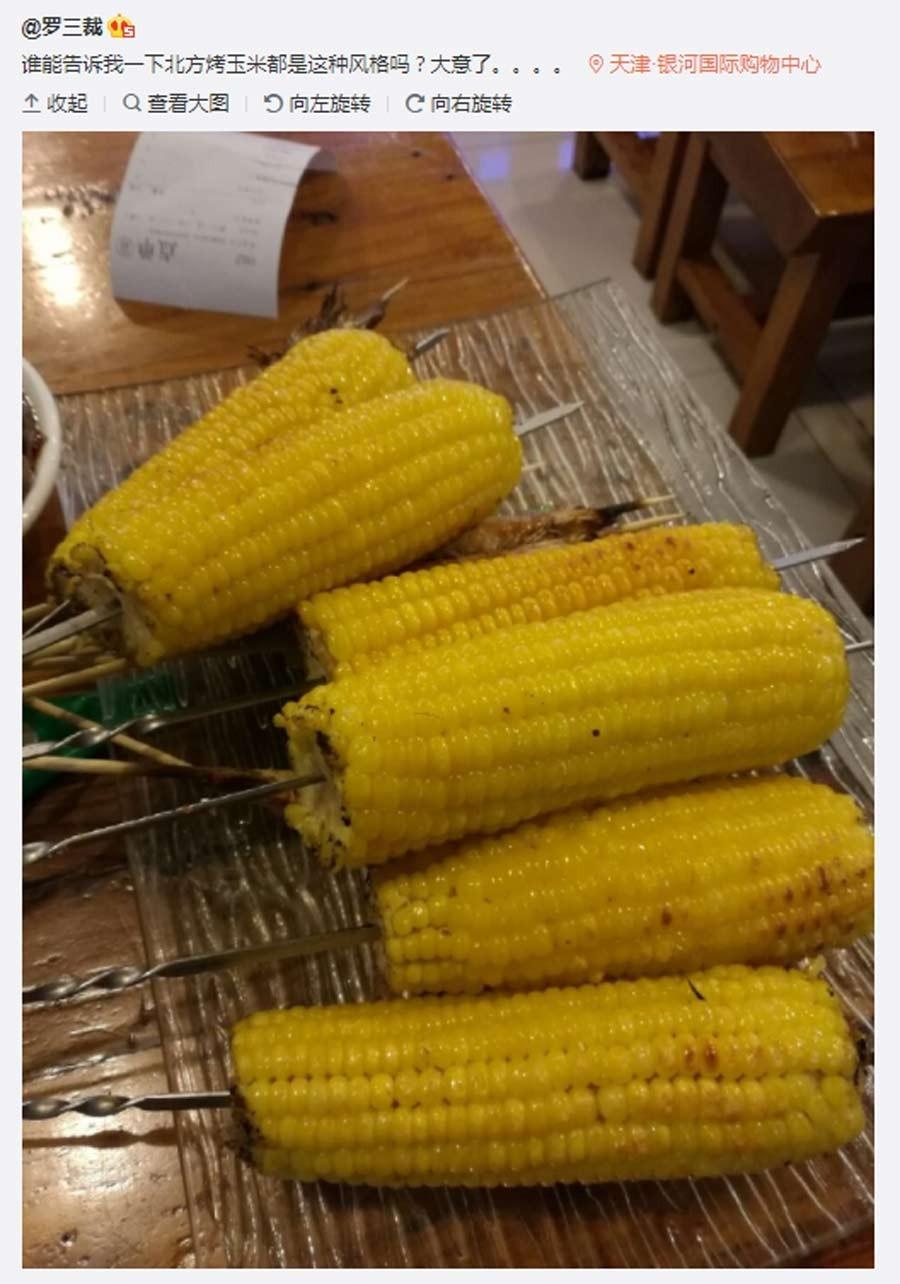Rotate the image left with 向左旋转

coord(318,103)
